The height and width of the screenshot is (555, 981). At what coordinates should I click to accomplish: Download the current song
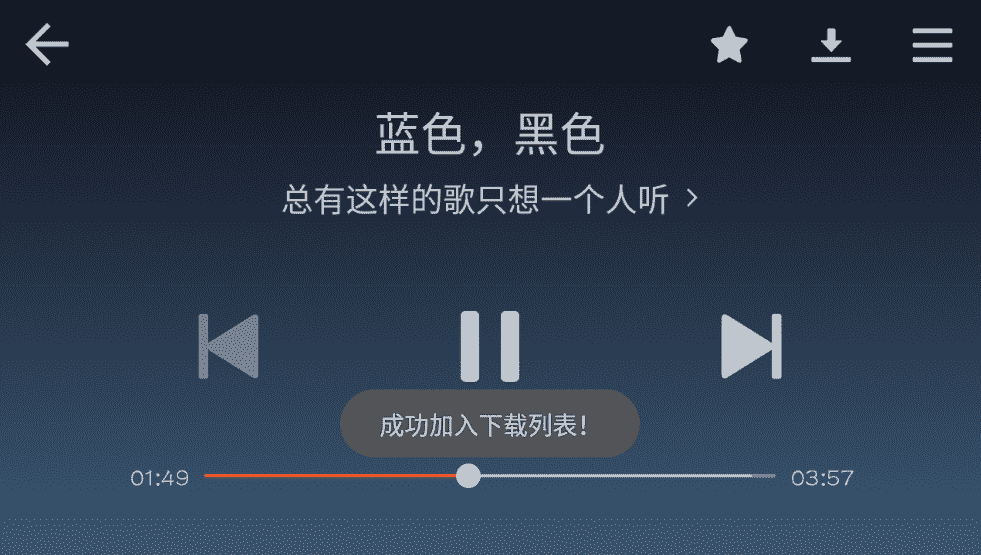pos(830,45)
